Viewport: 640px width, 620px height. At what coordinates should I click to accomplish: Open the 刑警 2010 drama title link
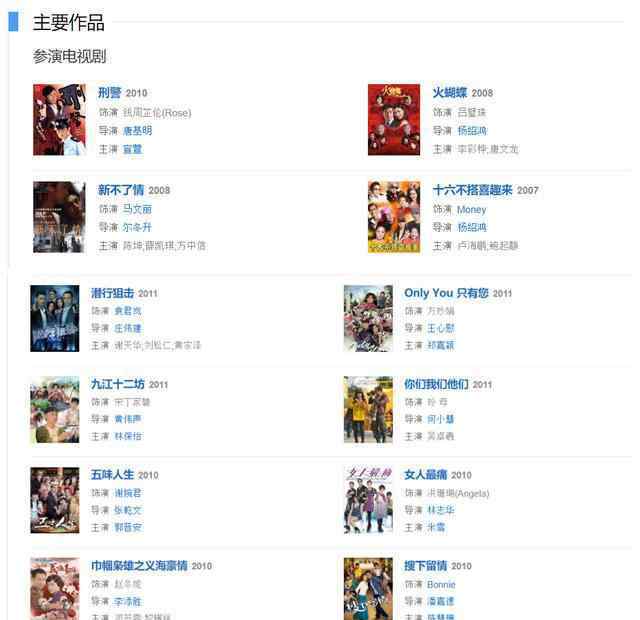click(110, 93)
